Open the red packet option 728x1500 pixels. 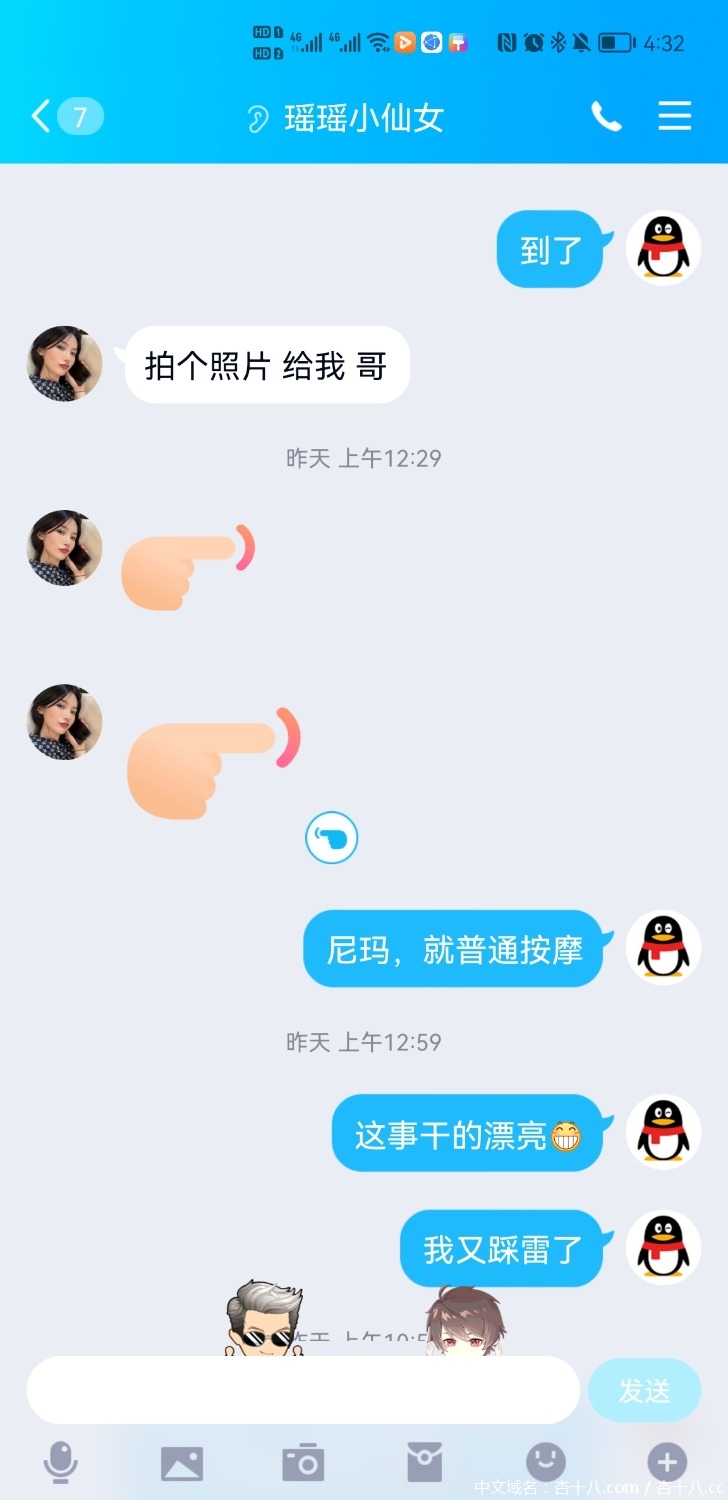[x=424, y=1463]
